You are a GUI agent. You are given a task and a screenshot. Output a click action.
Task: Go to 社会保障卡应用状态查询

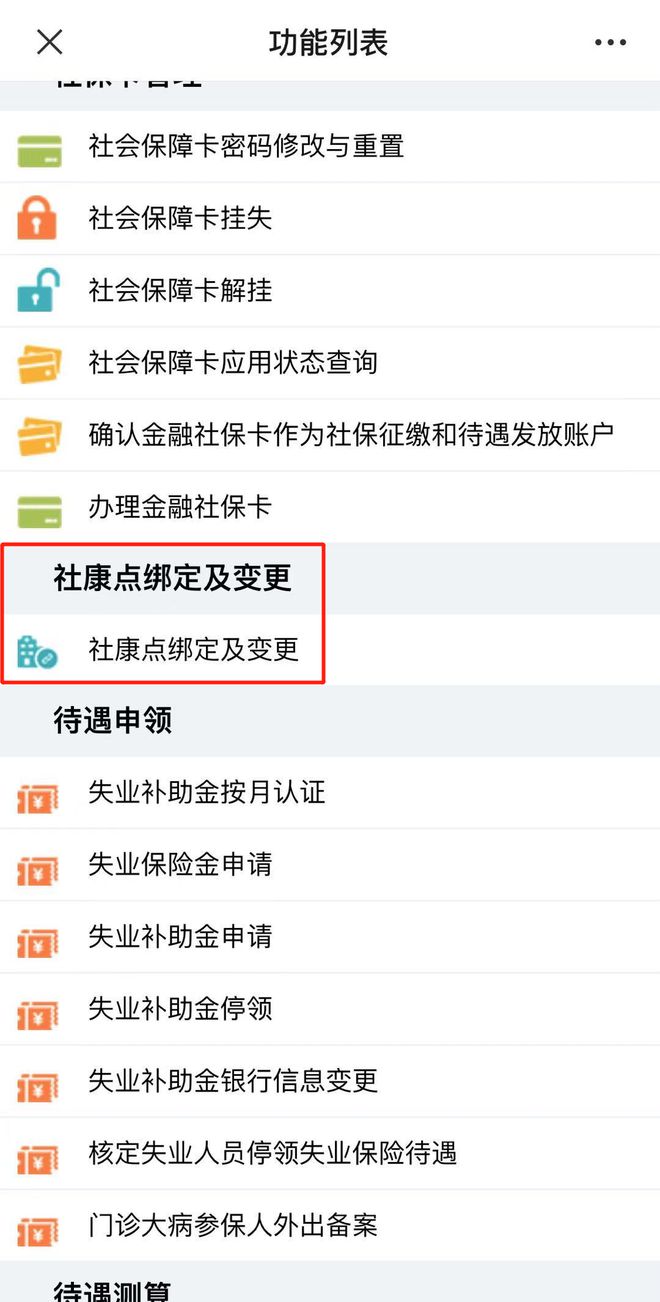coord(330,363)
